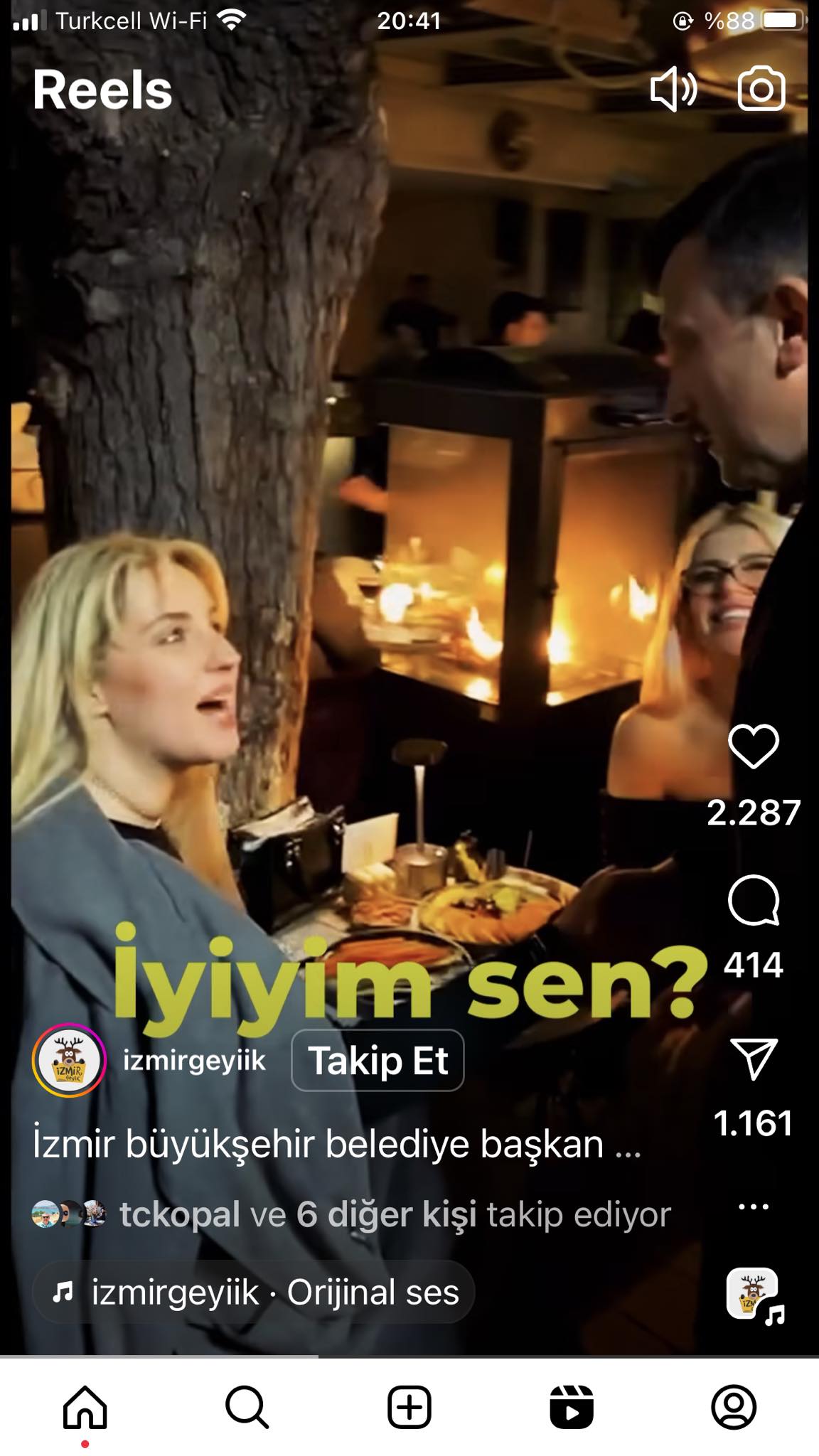The width and height of the screenshot is (819, 1456).
Task: Expand the caption İzmir büyükşehir belediye başkan
Action: (337, 1144)
